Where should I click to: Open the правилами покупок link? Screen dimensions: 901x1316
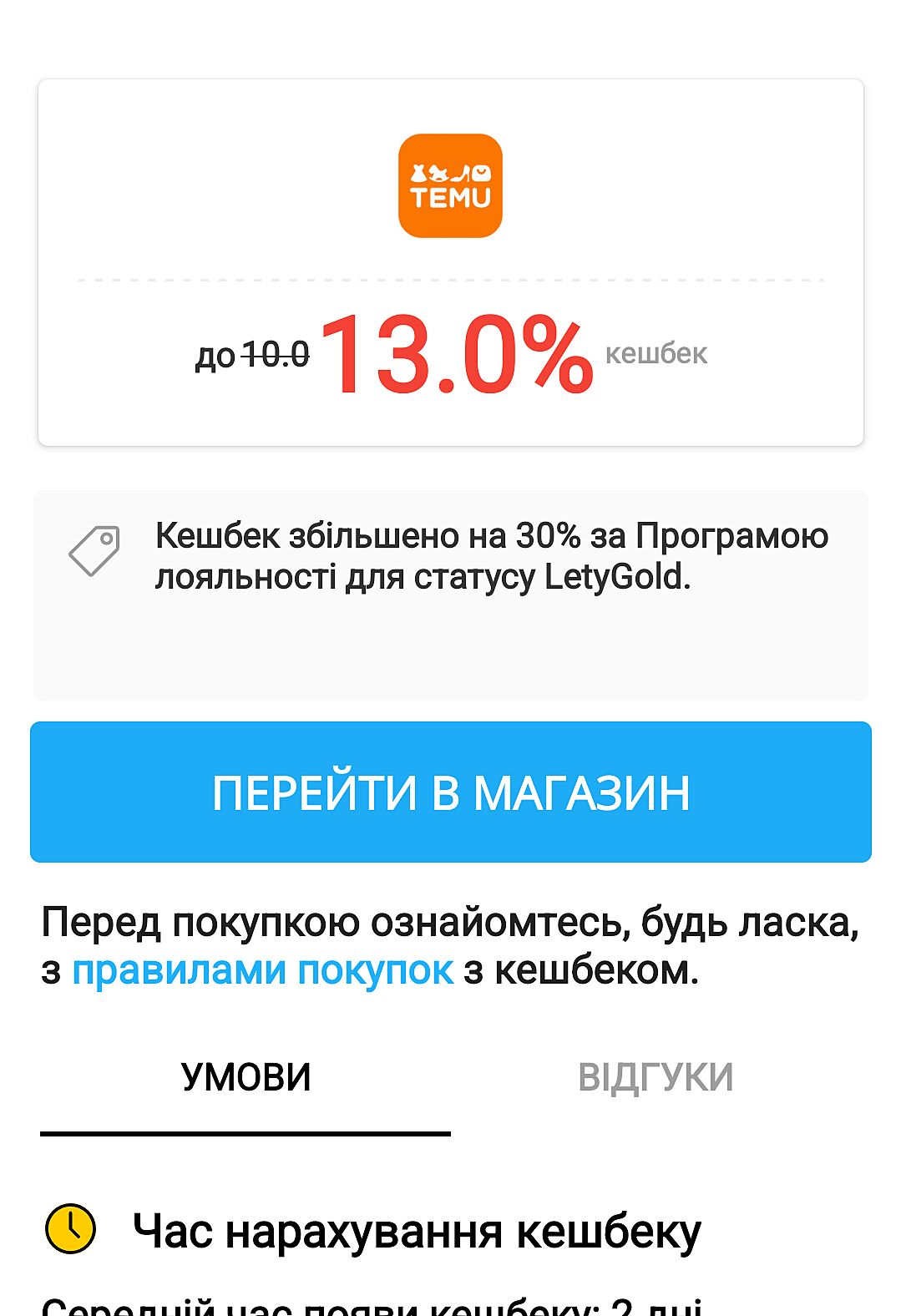point(262,970)
